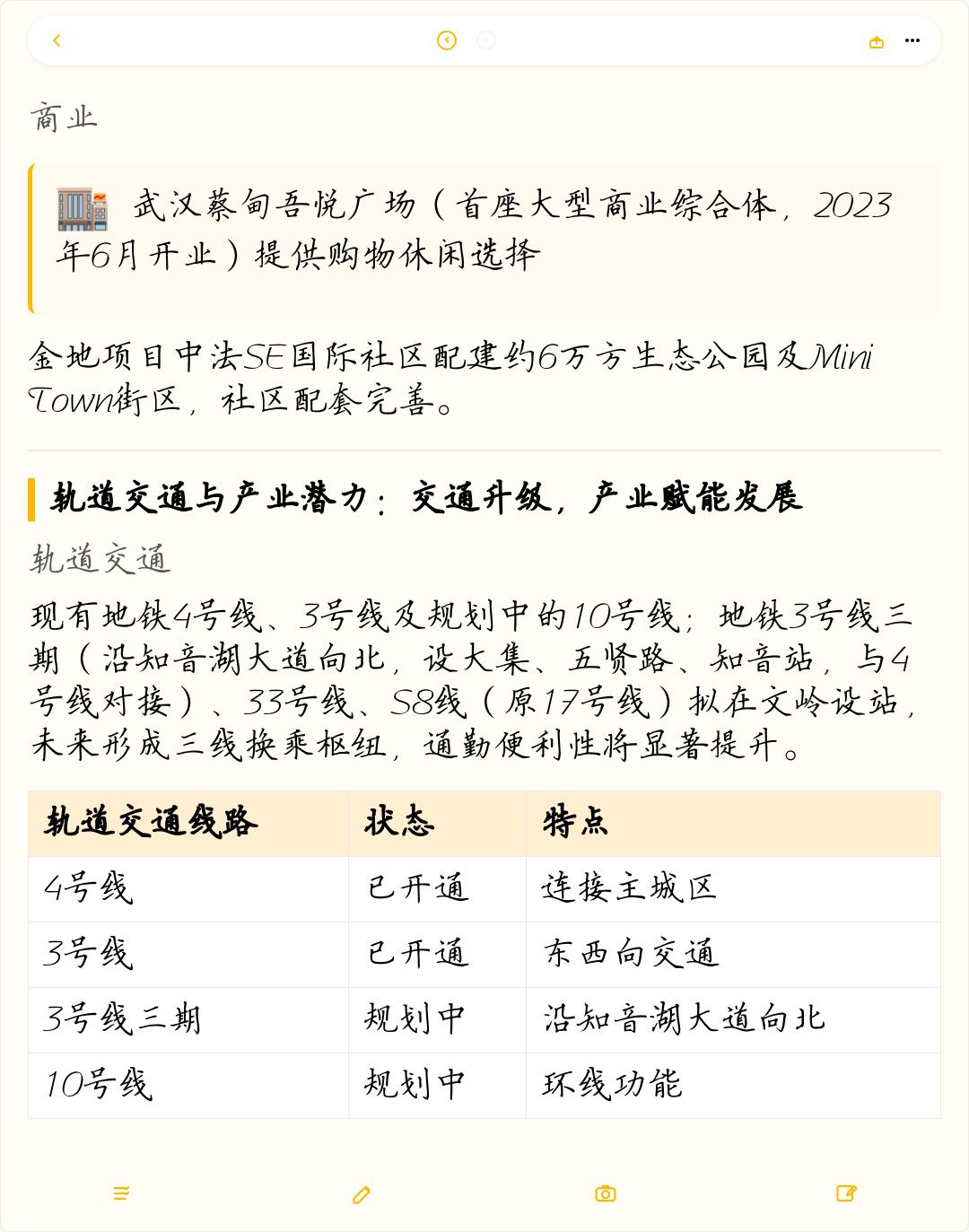The image size is (969, 1232).
Task: Open the checklist formatting tool
Action: 121,1193
